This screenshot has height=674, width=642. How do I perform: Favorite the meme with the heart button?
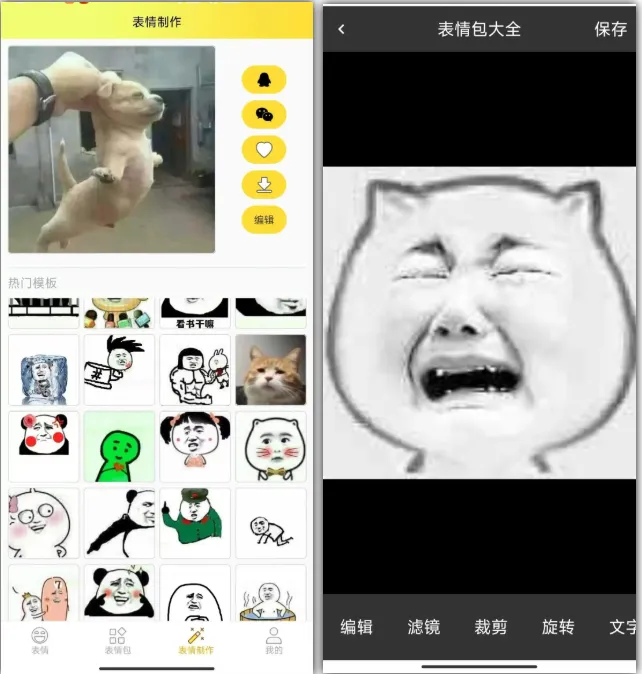(x=264, y=150)
